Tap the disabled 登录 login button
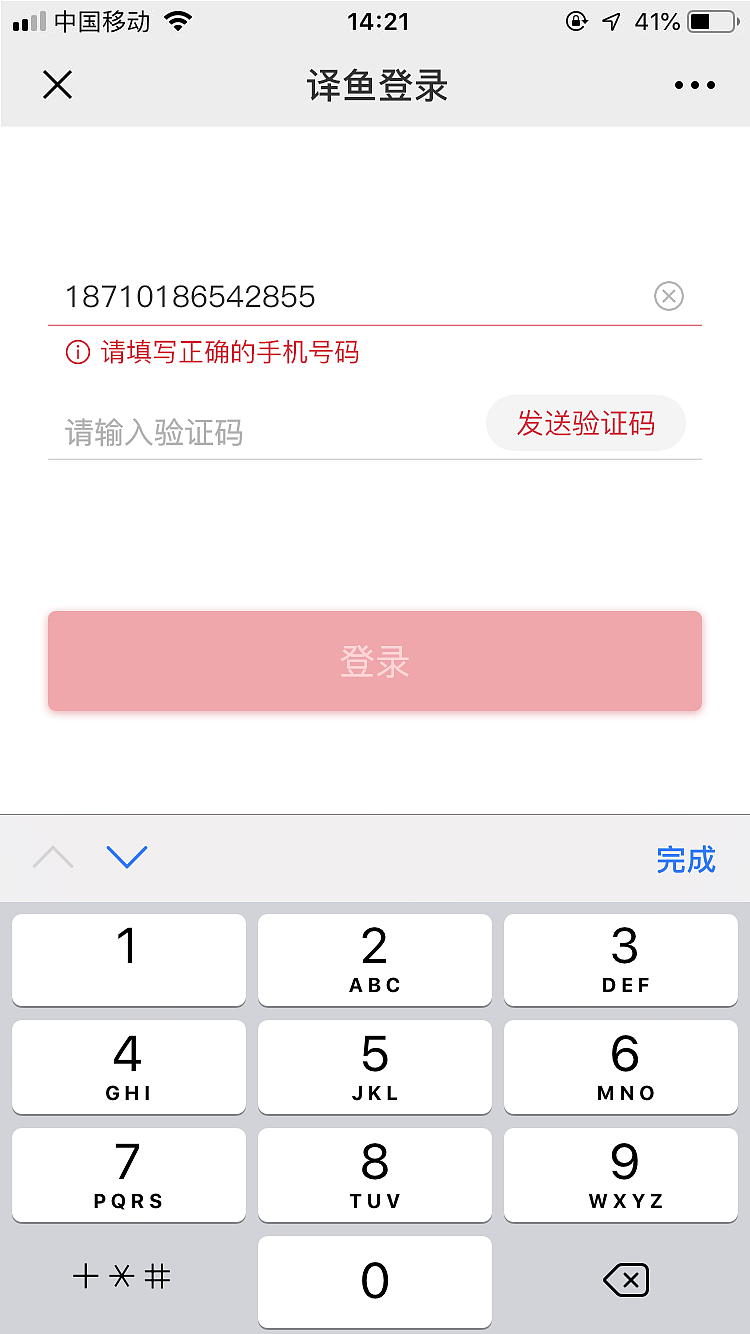750x1334 pixels. pyautogui.click(x=374, y=661)
